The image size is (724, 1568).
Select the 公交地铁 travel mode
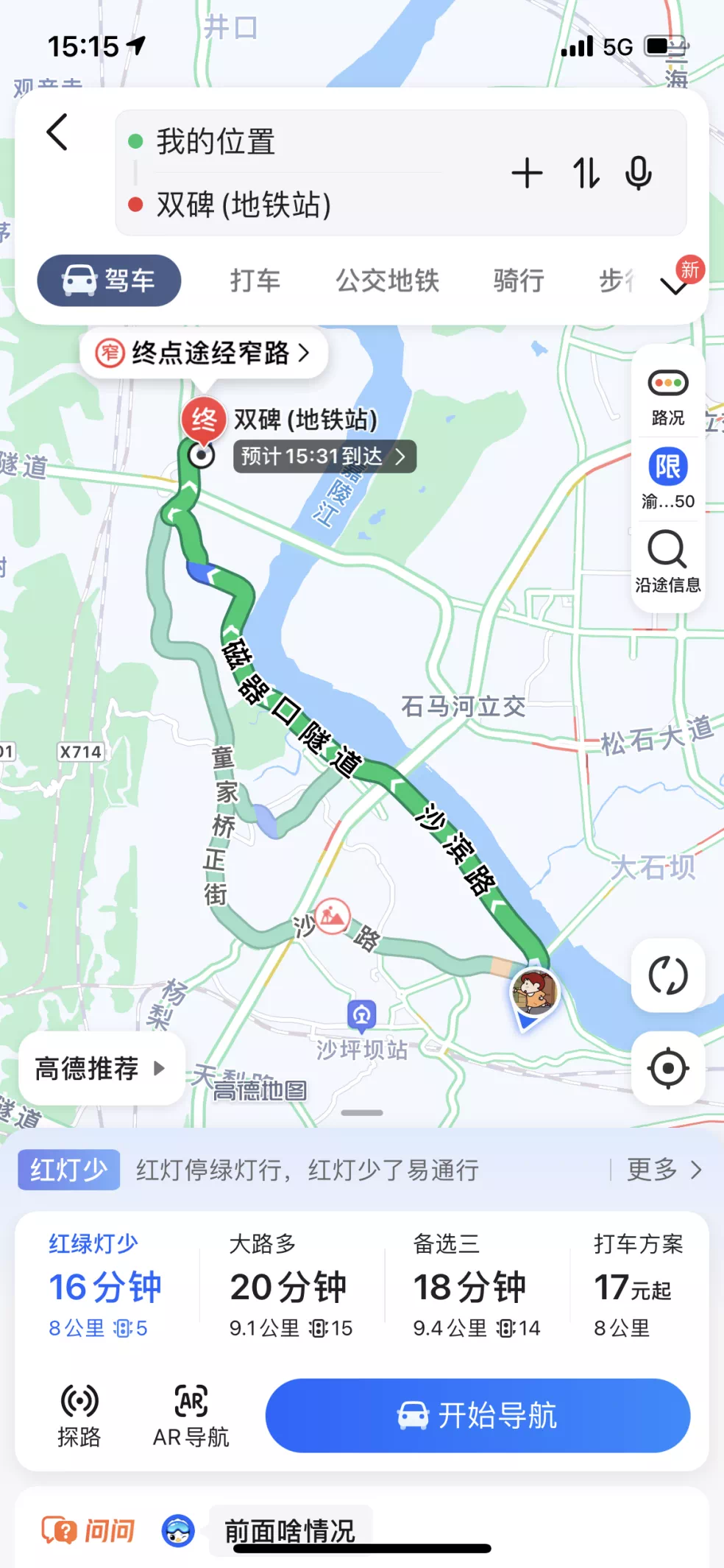click(x=388, y=280)
